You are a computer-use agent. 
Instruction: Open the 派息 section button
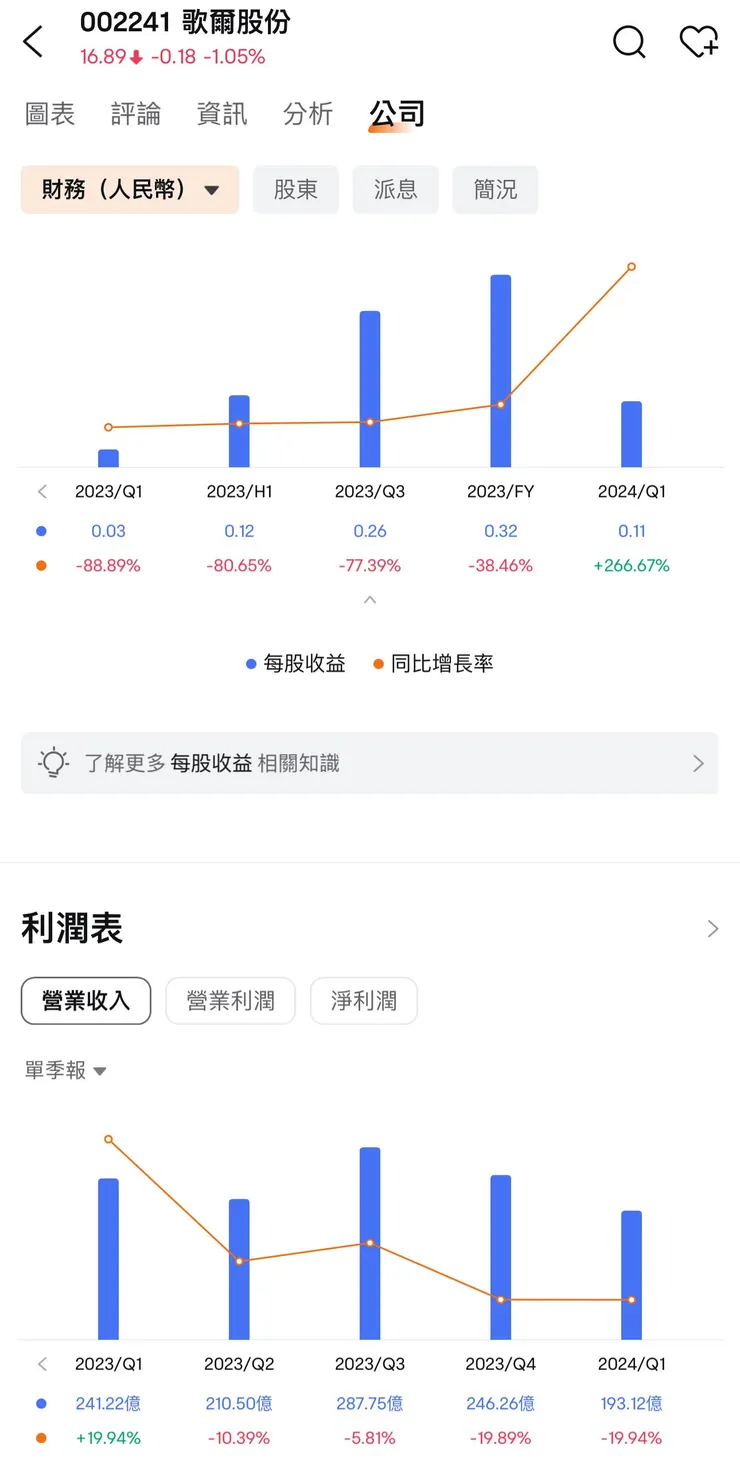(x=395, y=189)
